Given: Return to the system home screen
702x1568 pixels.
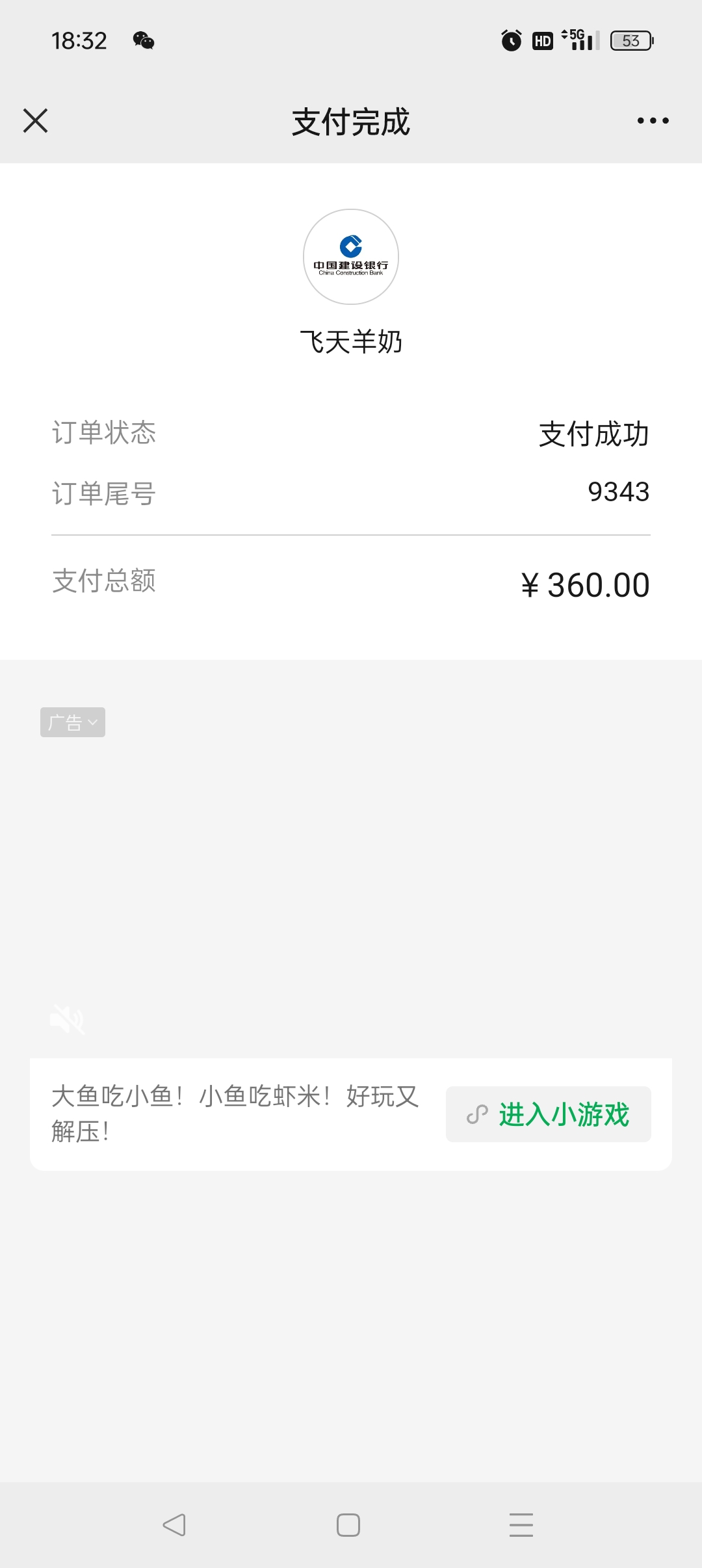Looking at the screenshot, I should click(x=348, y=1524).
